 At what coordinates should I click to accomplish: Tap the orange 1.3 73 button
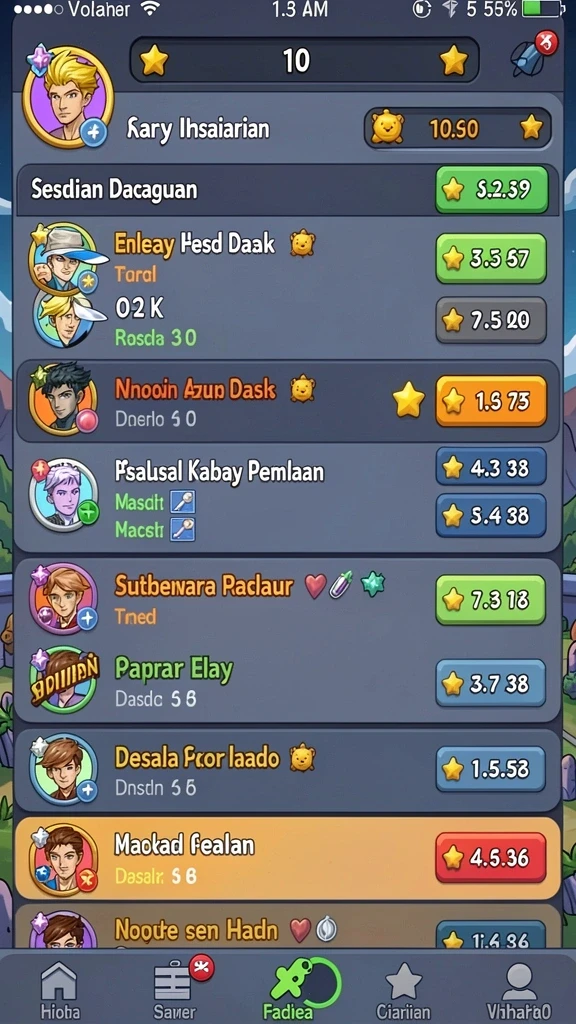click(491, 401)
